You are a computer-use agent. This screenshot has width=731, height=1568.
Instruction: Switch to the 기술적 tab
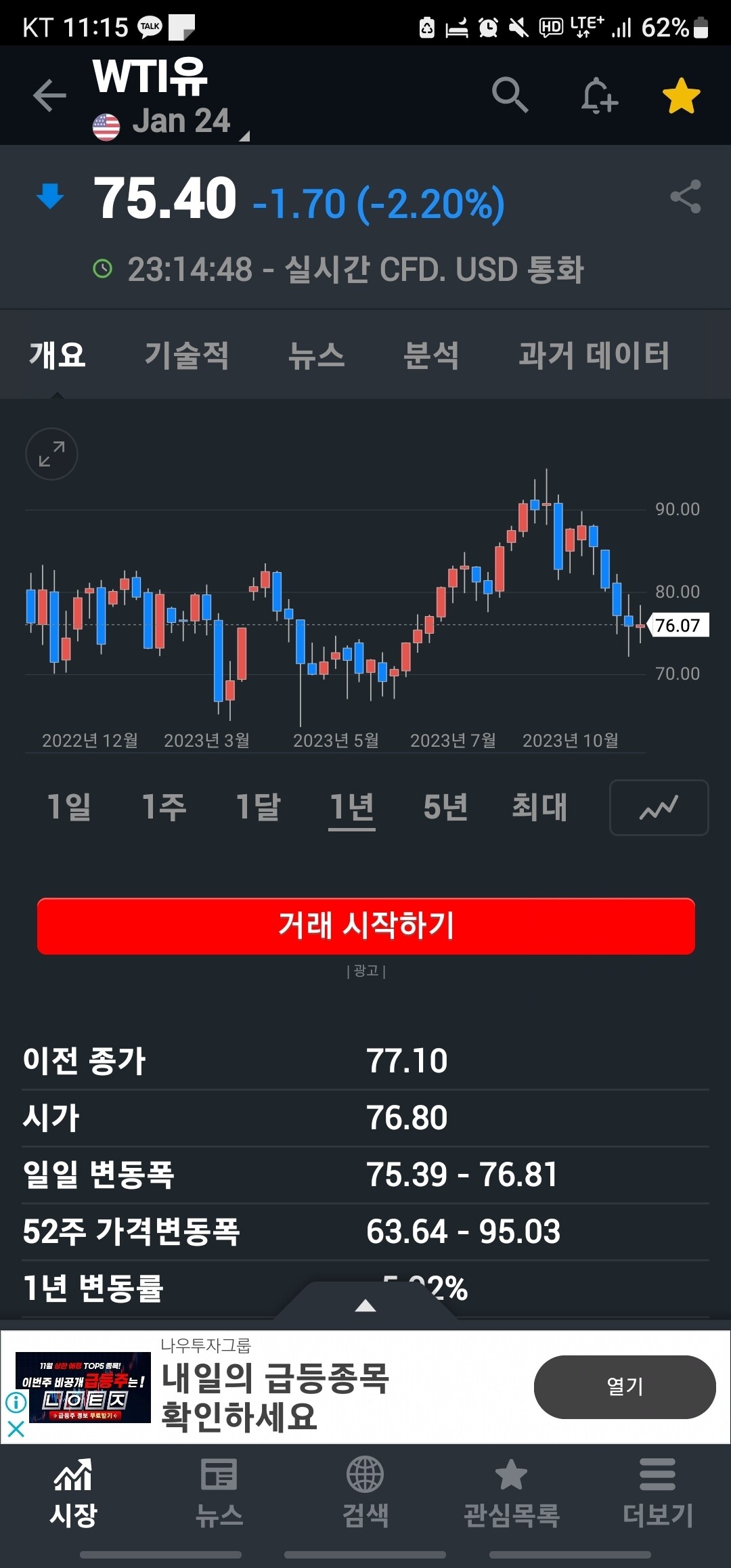coord(187,355)
